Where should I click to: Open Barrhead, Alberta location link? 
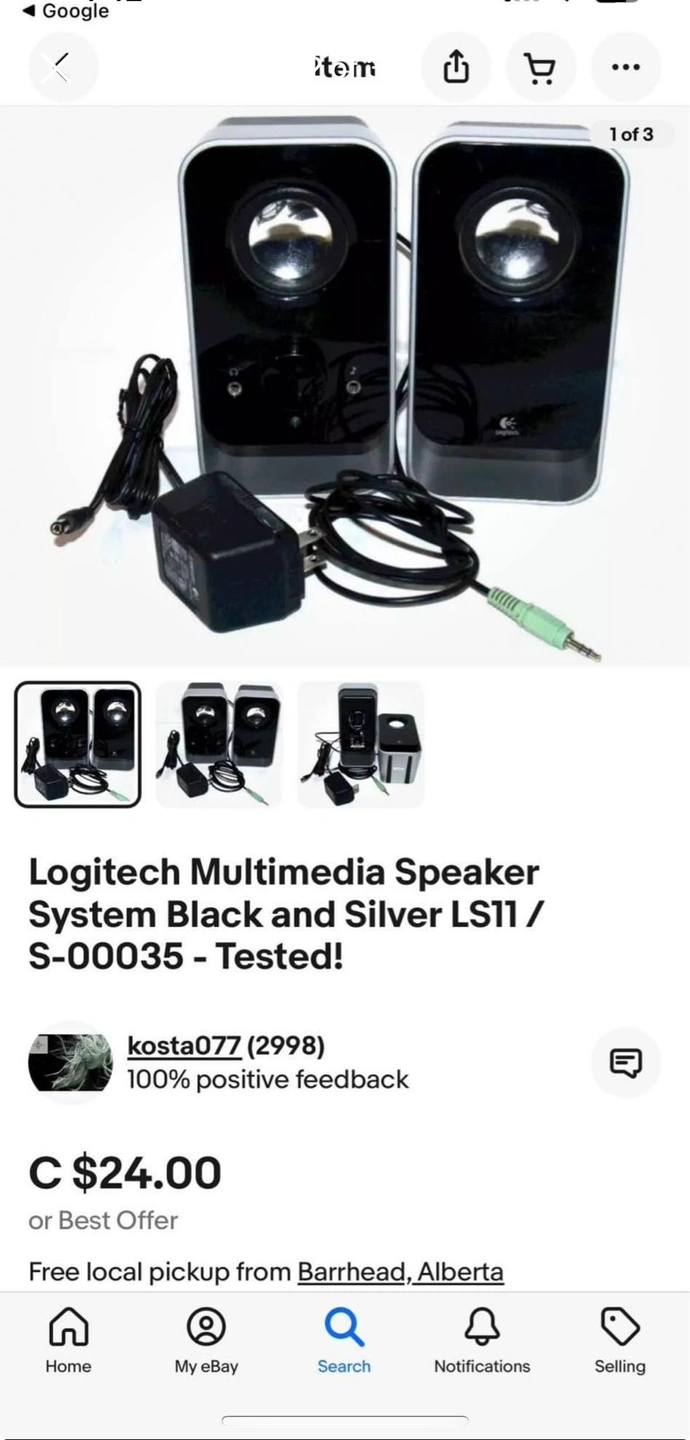(x=400, y=1272)
